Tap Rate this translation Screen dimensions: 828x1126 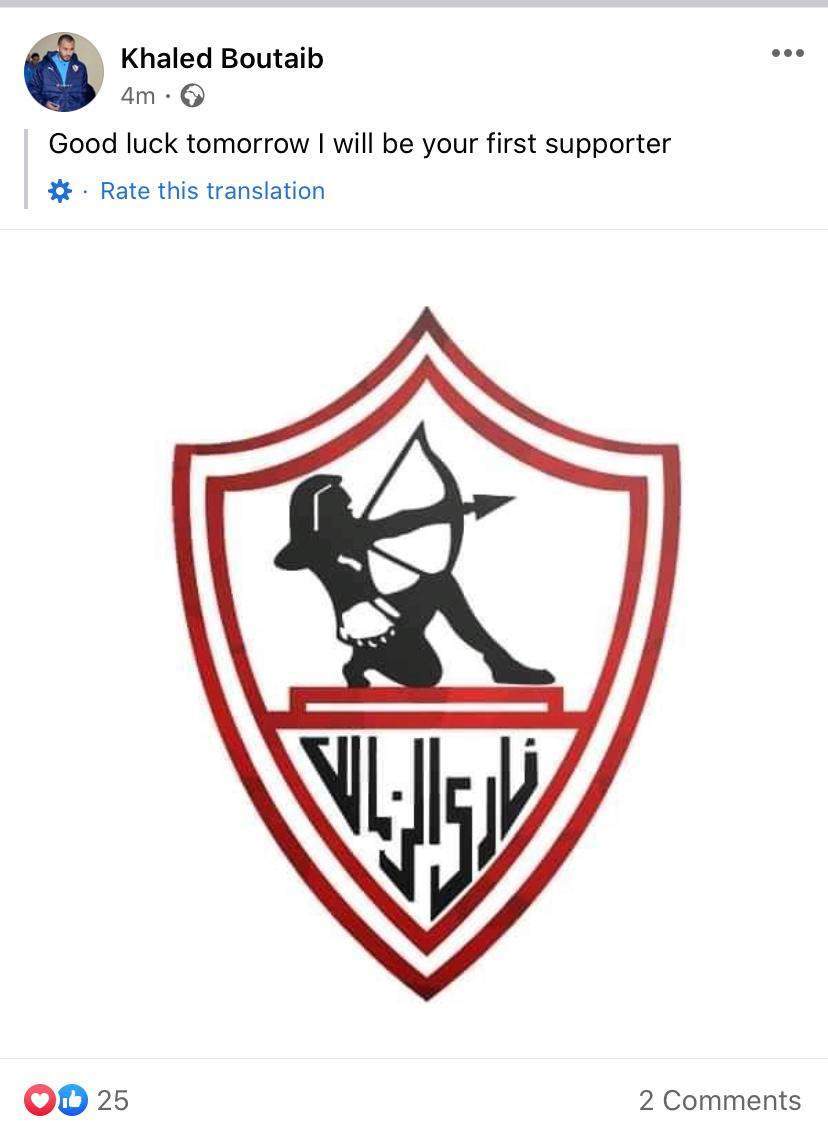tap(212, 191)
